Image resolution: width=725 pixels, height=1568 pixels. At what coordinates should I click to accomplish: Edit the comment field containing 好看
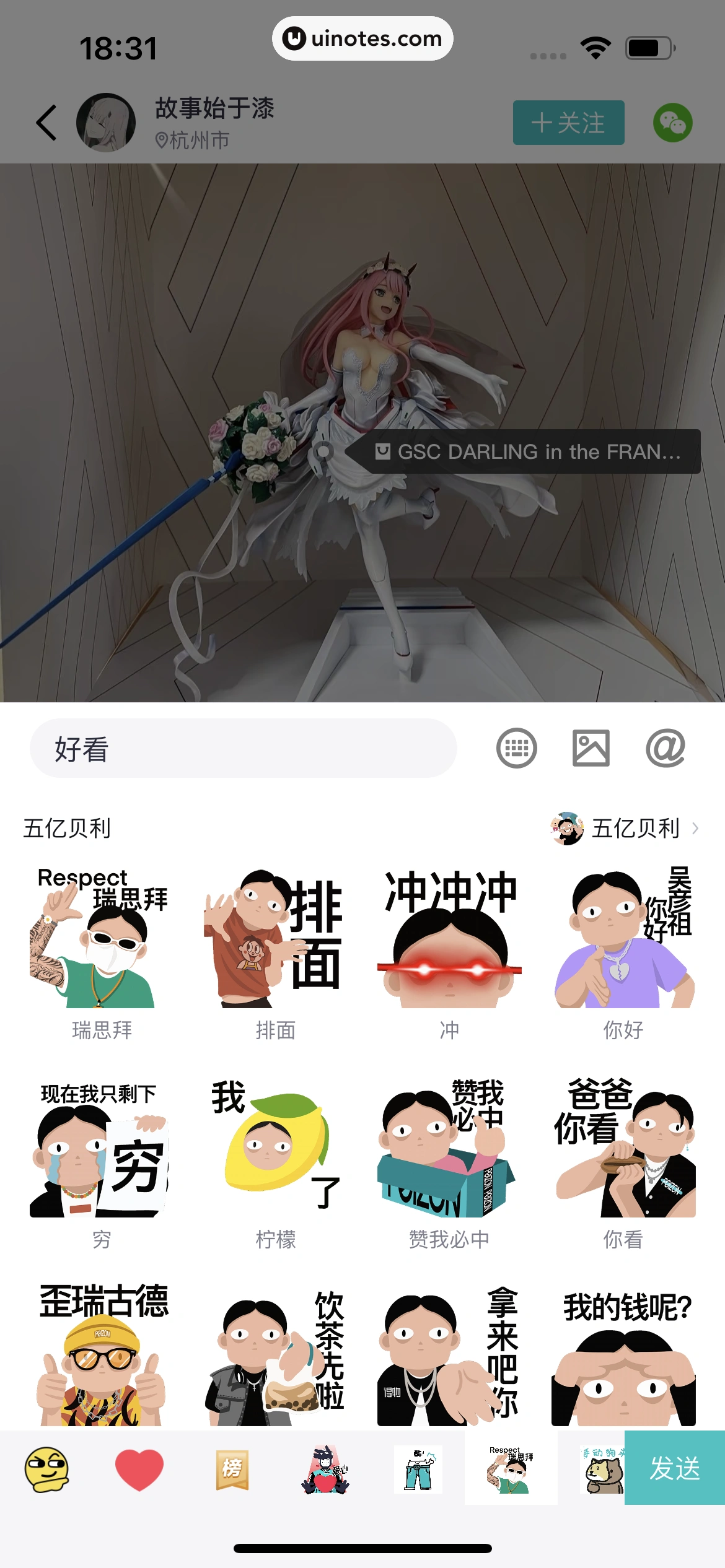245,750
